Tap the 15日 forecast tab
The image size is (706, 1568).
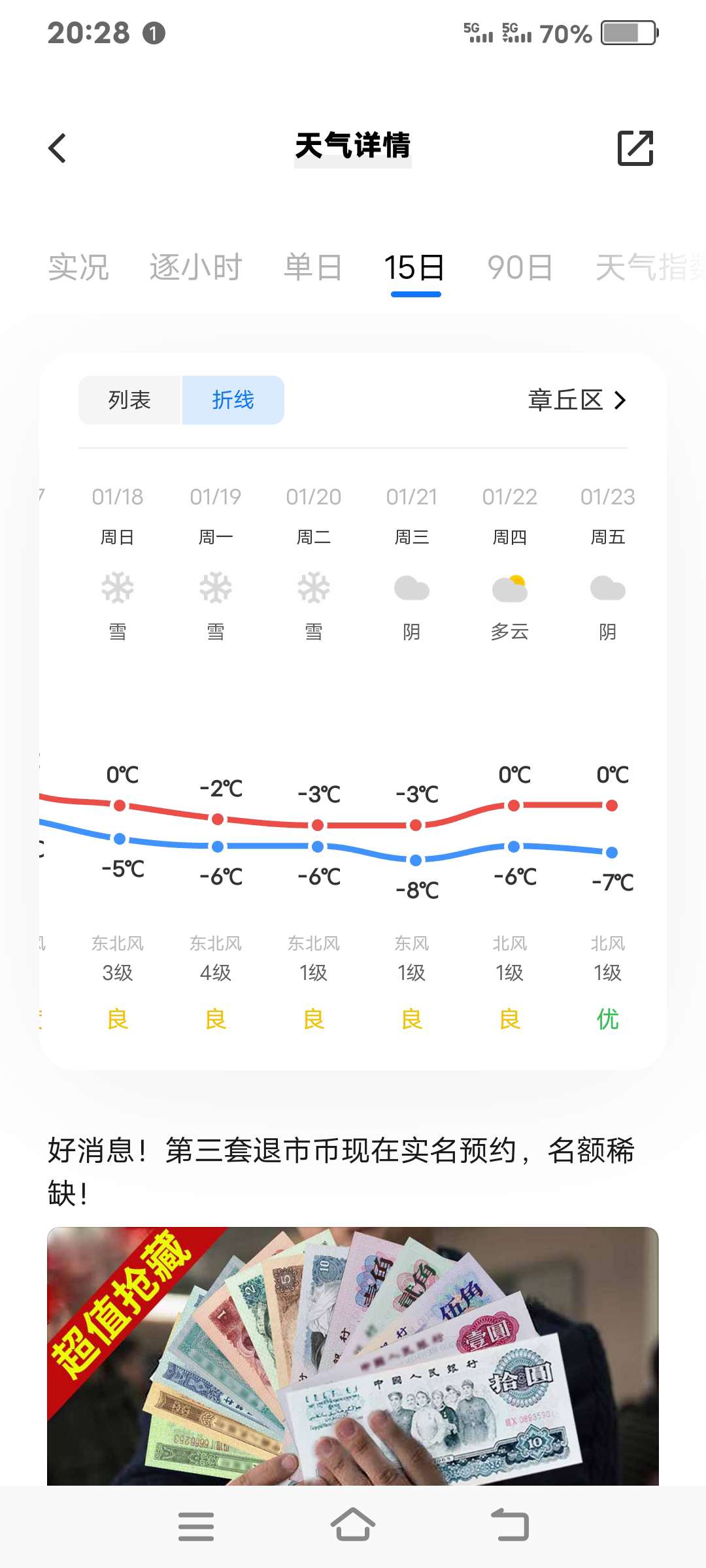(415, 268)
